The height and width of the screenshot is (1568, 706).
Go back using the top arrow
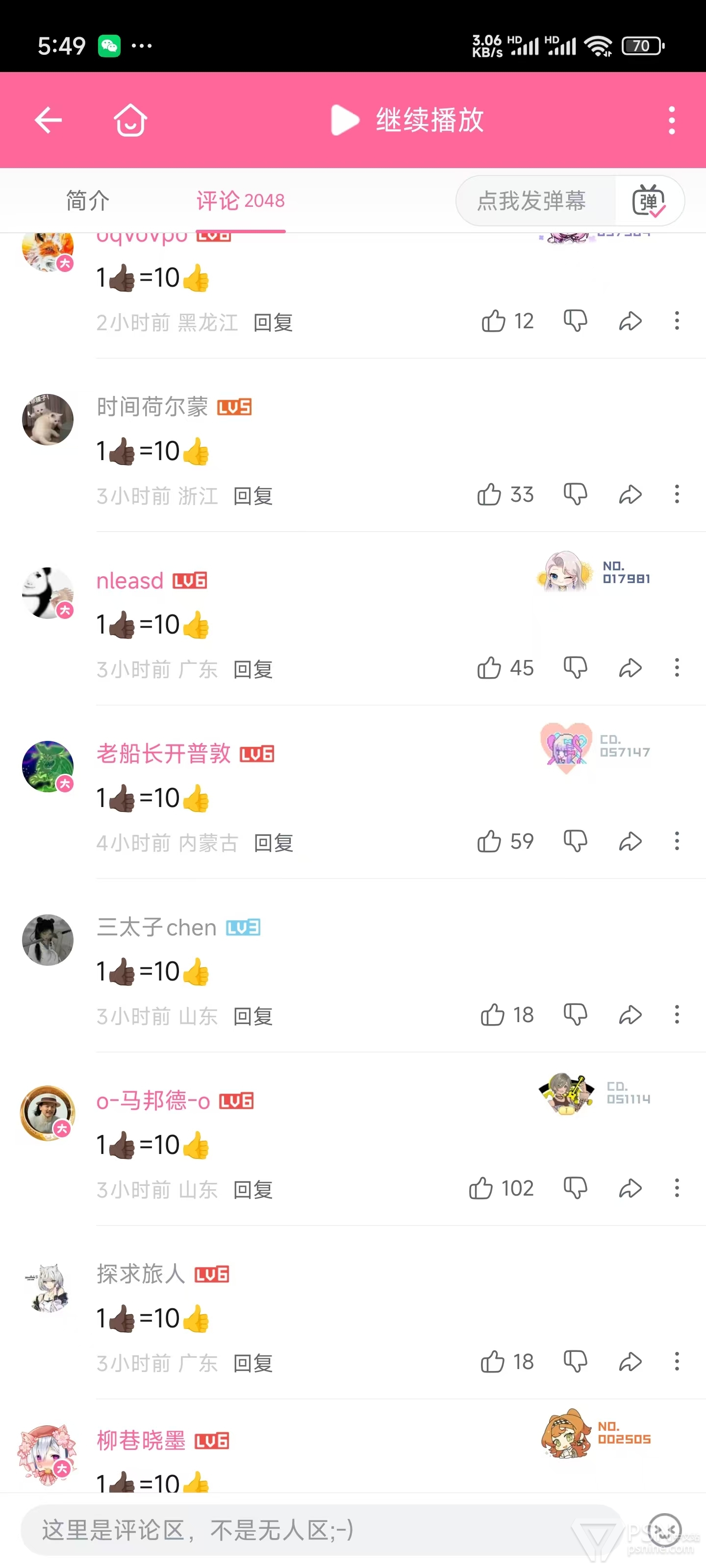(x=48, y=120)
